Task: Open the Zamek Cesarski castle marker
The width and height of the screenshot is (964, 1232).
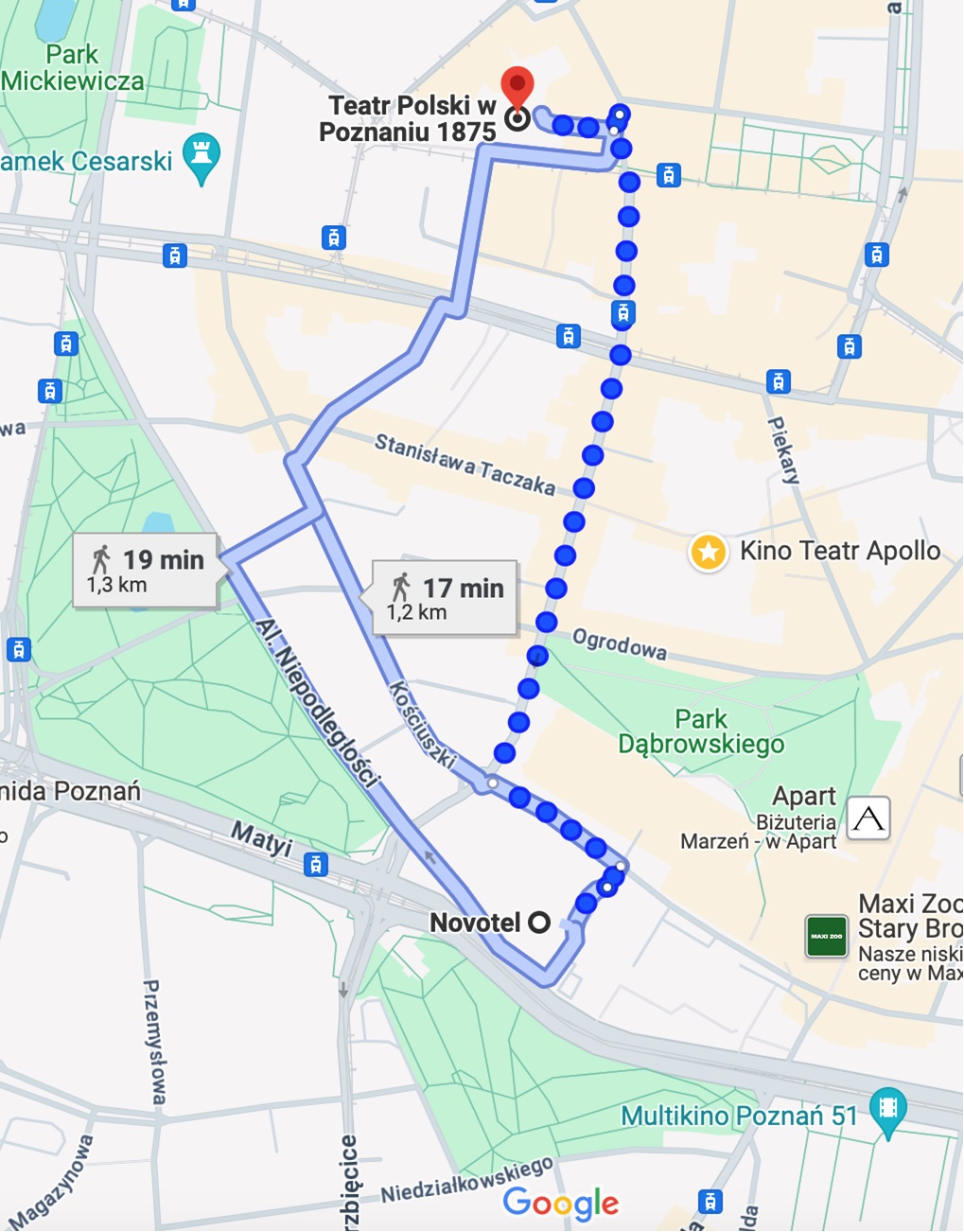Action: coord(201,154)
